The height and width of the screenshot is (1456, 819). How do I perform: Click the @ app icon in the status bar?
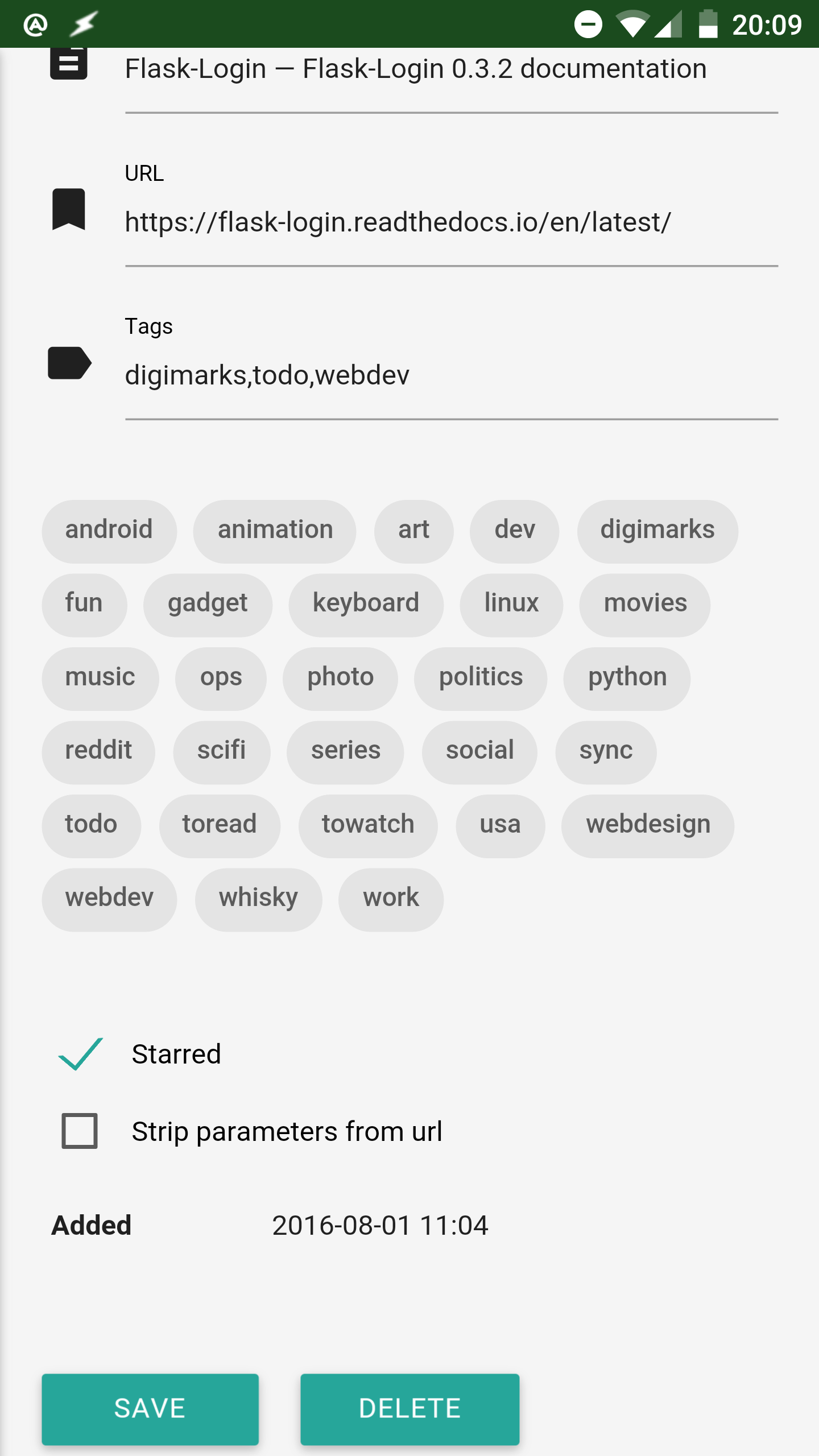pos(35,23)
